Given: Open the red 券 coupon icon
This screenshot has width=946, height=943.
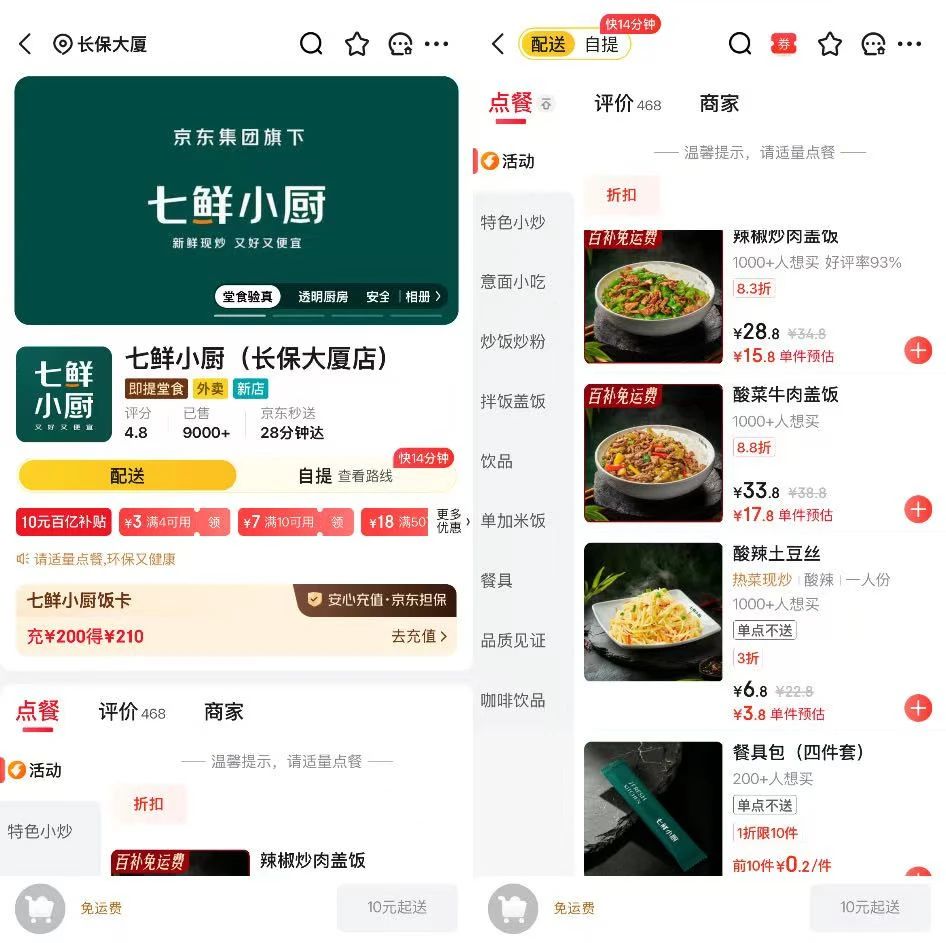Looking at the screenshot, I should coord(784,44).
